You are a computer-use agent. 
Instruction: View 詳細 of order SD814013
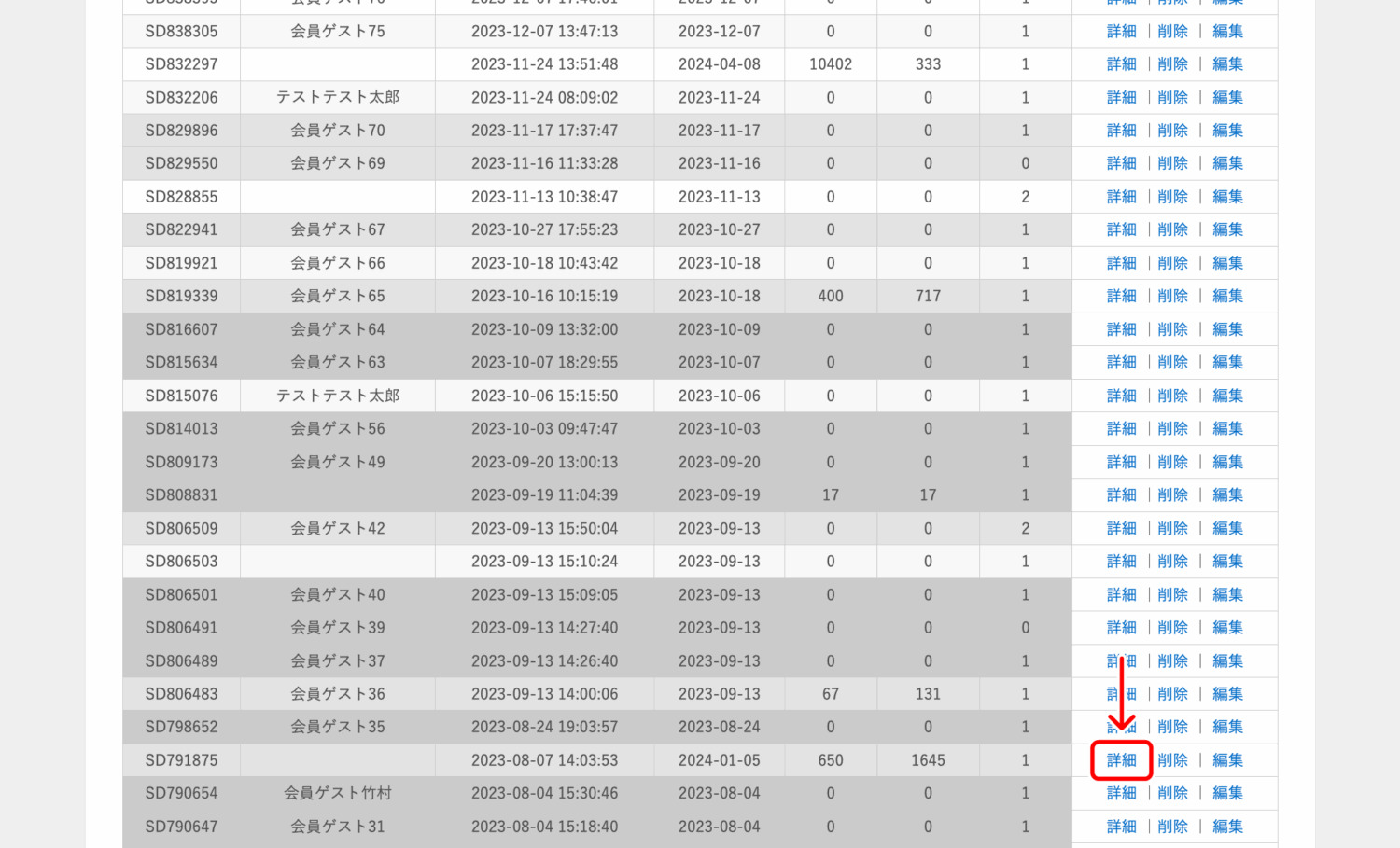tap(1121, 428)
